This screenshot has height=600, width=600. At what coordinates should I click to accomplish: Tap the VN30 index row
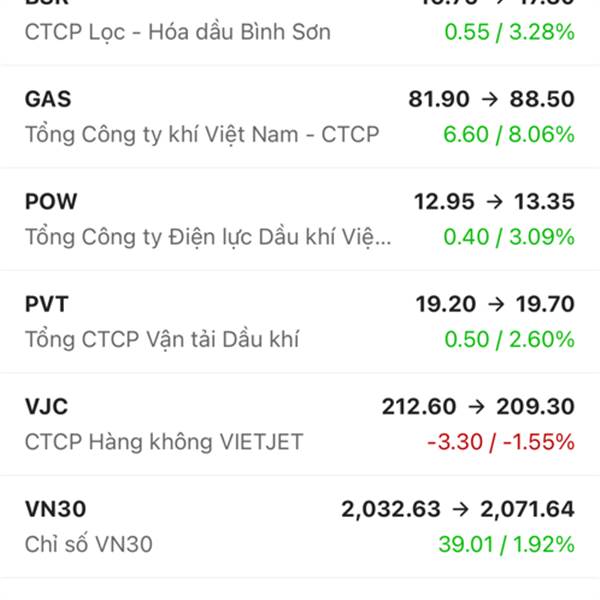click(300, 526)
